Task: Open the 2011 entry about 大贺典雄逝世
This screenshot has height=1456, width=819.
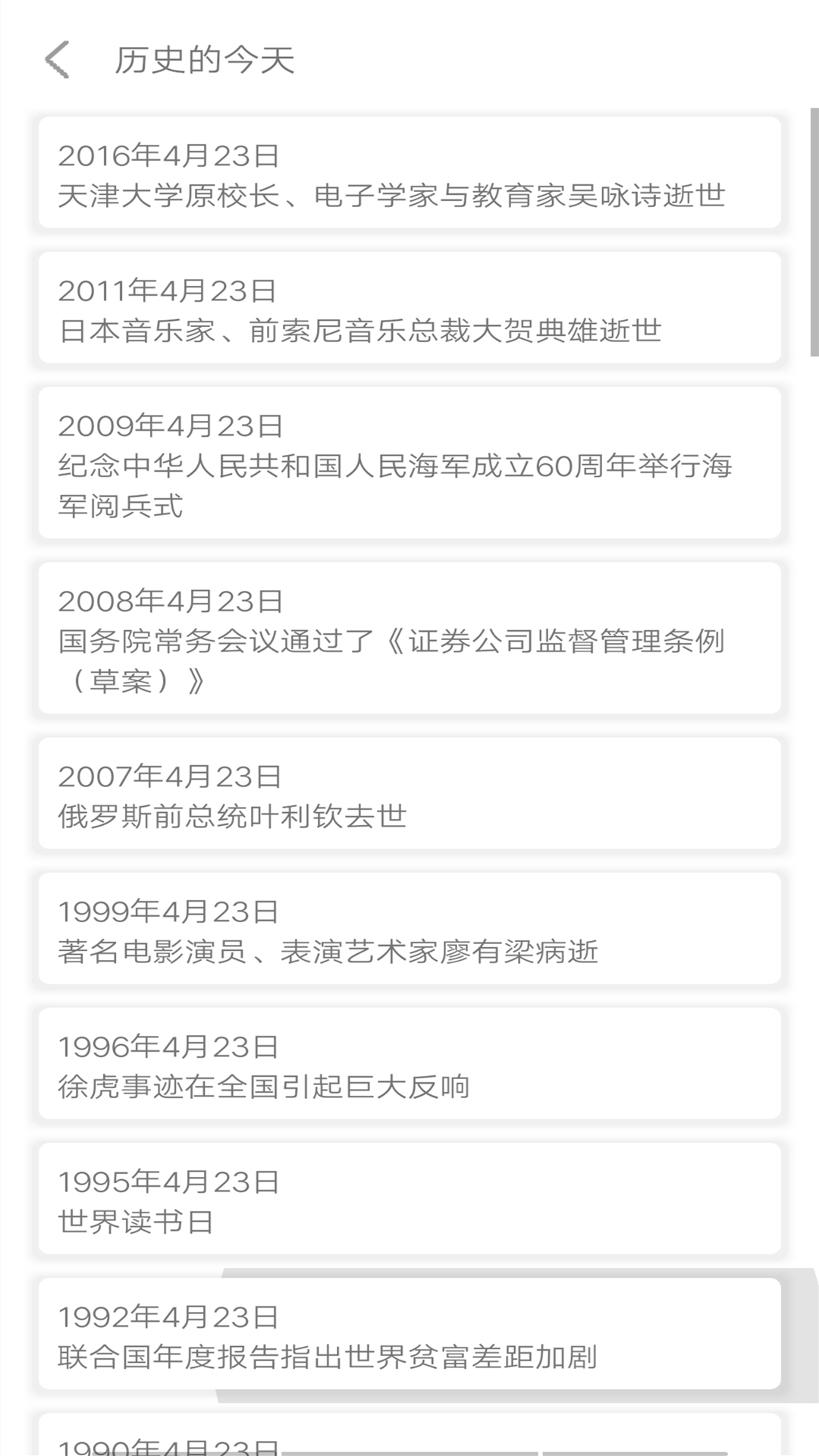Action: [x=409, y=308]
